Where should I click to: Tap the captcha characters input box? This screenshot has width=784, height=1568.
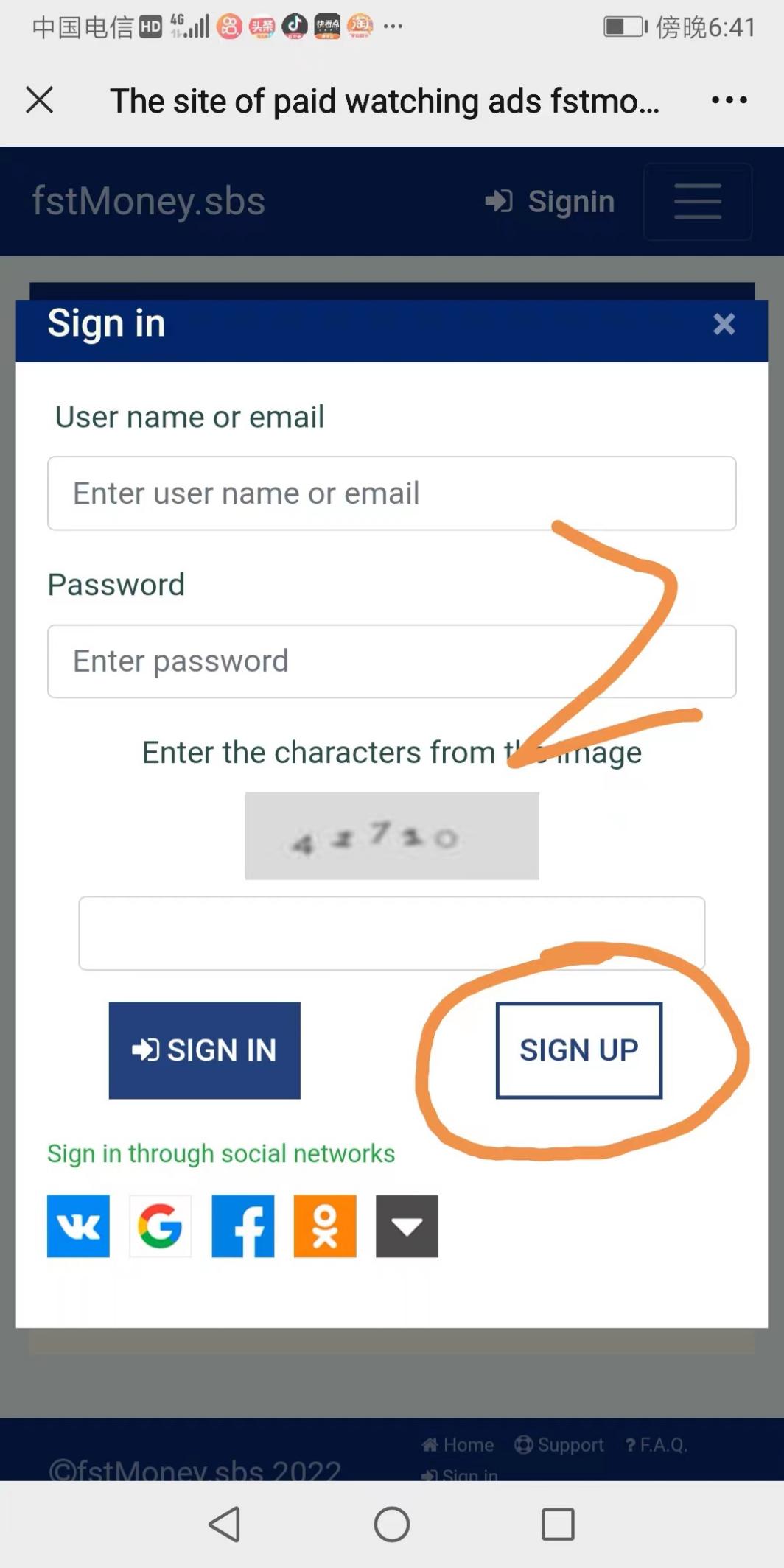tap(391, 932)
